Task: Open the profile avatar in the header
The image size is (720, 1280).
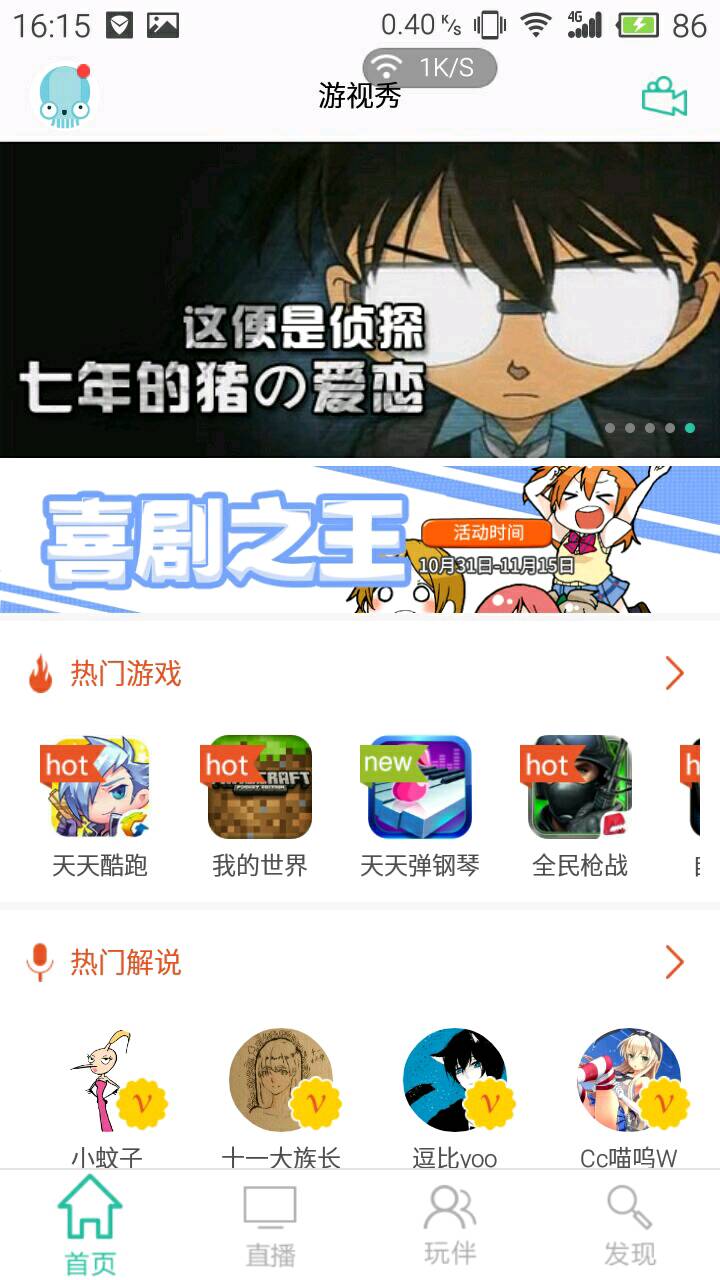Action: (x=66, y=97)
